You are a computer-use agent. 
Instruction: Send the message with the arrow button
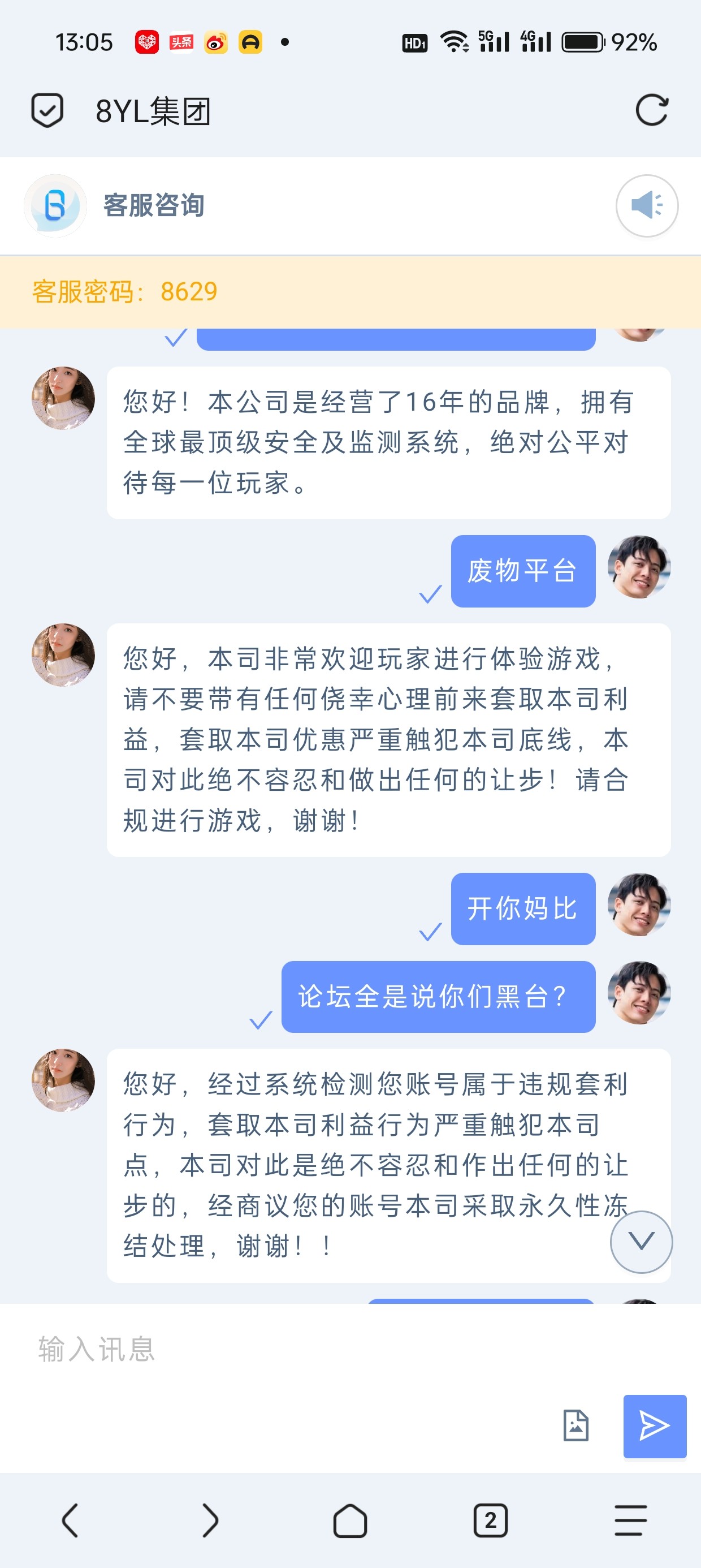[x=655, y=1425]
